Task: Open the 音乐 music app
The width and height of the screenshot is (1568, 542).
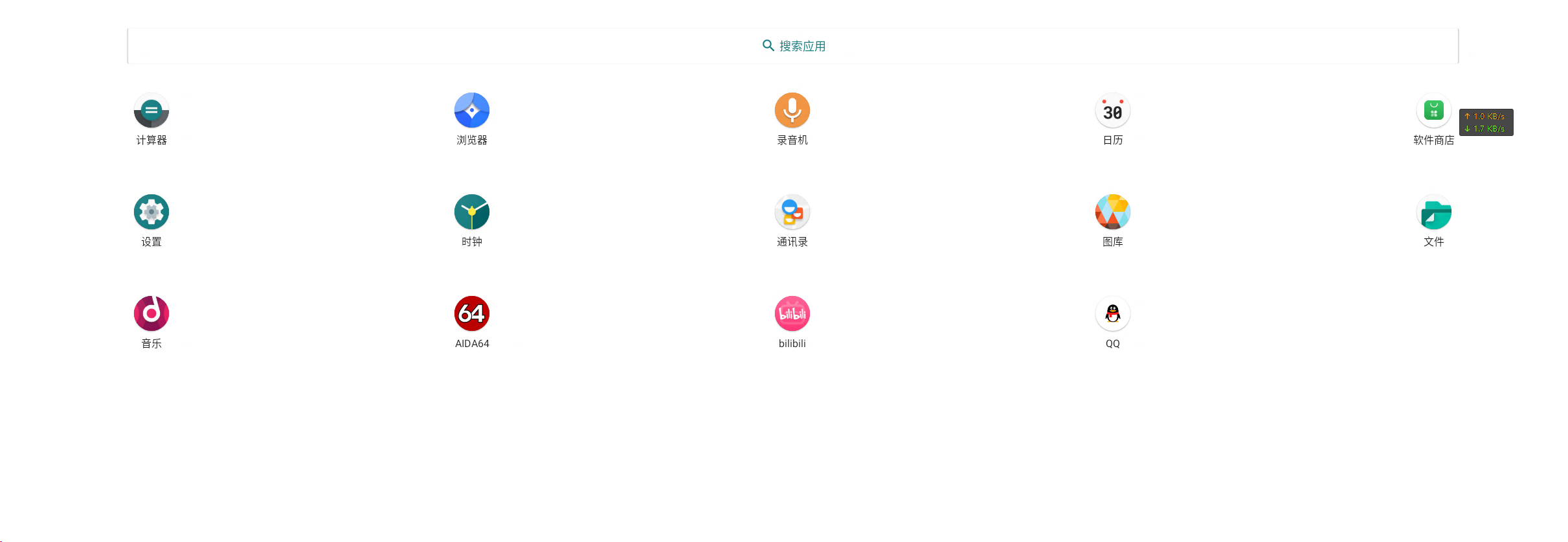Action: click(x=151, y=314)
